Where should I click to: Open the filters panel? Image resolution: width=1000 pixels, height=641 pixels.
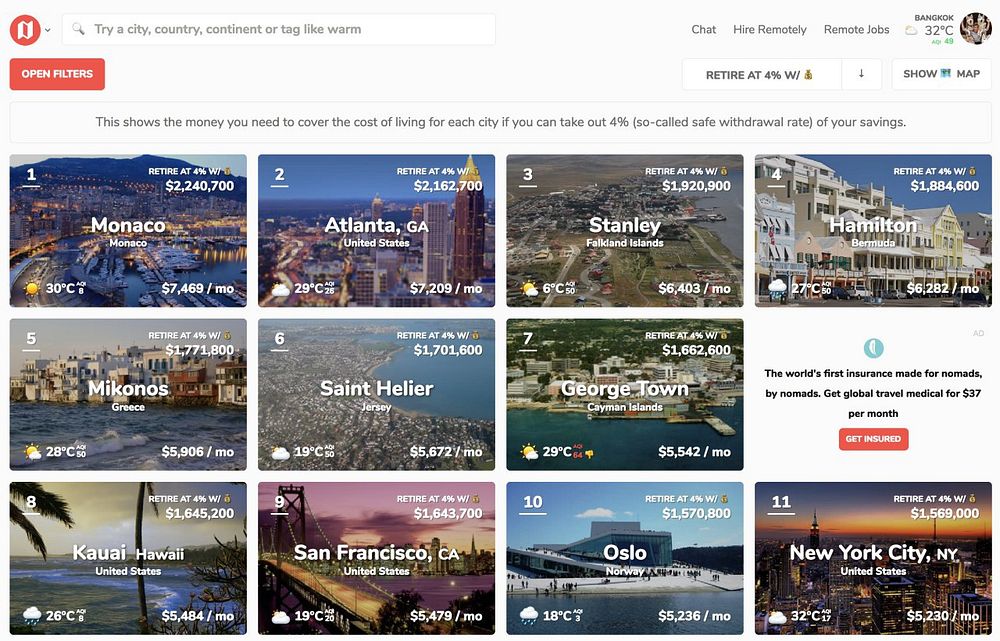[57, 74]
